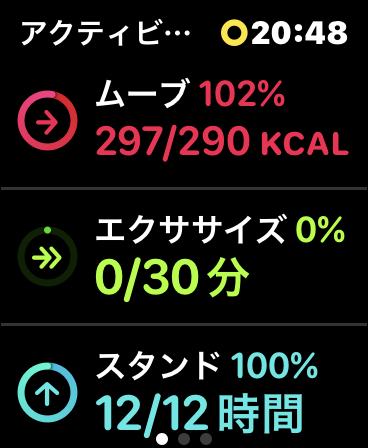
Task: Tap the page indicator dots
Action: pyautogui.click(x=184, y=439)
